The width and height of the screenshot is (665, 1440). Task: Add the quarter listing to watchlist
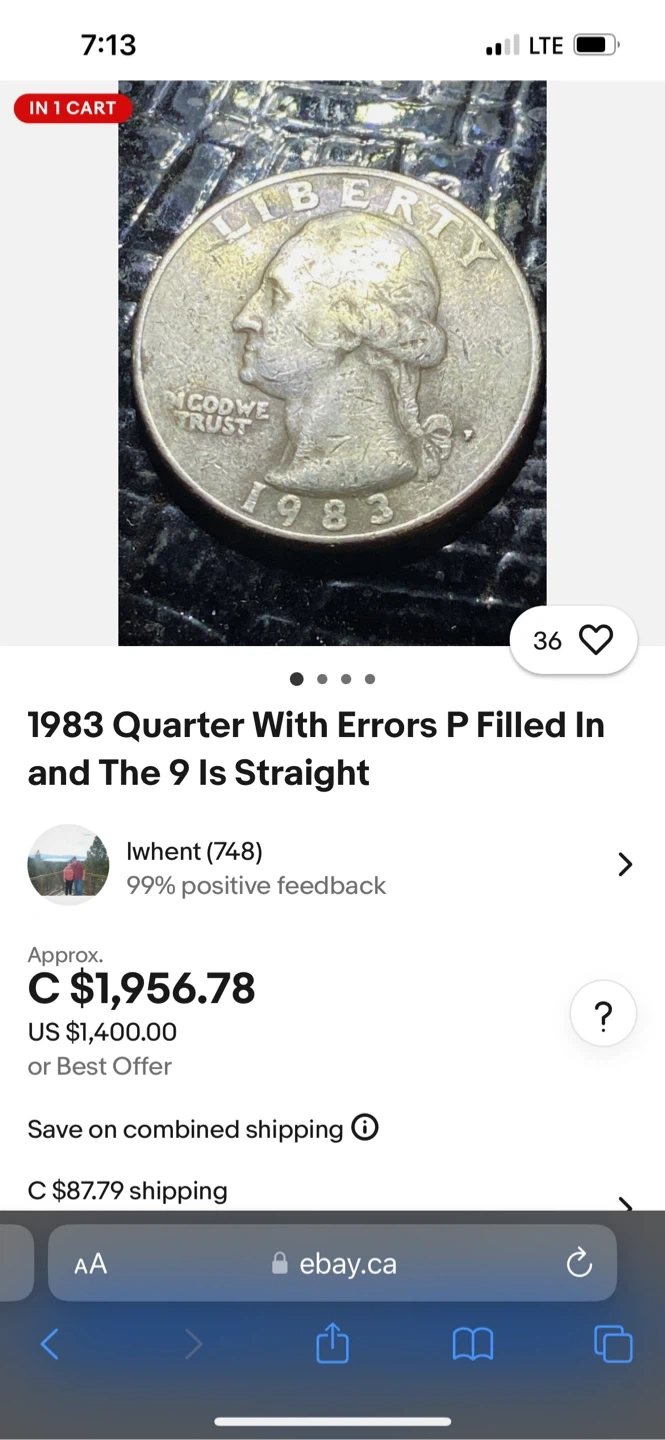pos(595,640)
